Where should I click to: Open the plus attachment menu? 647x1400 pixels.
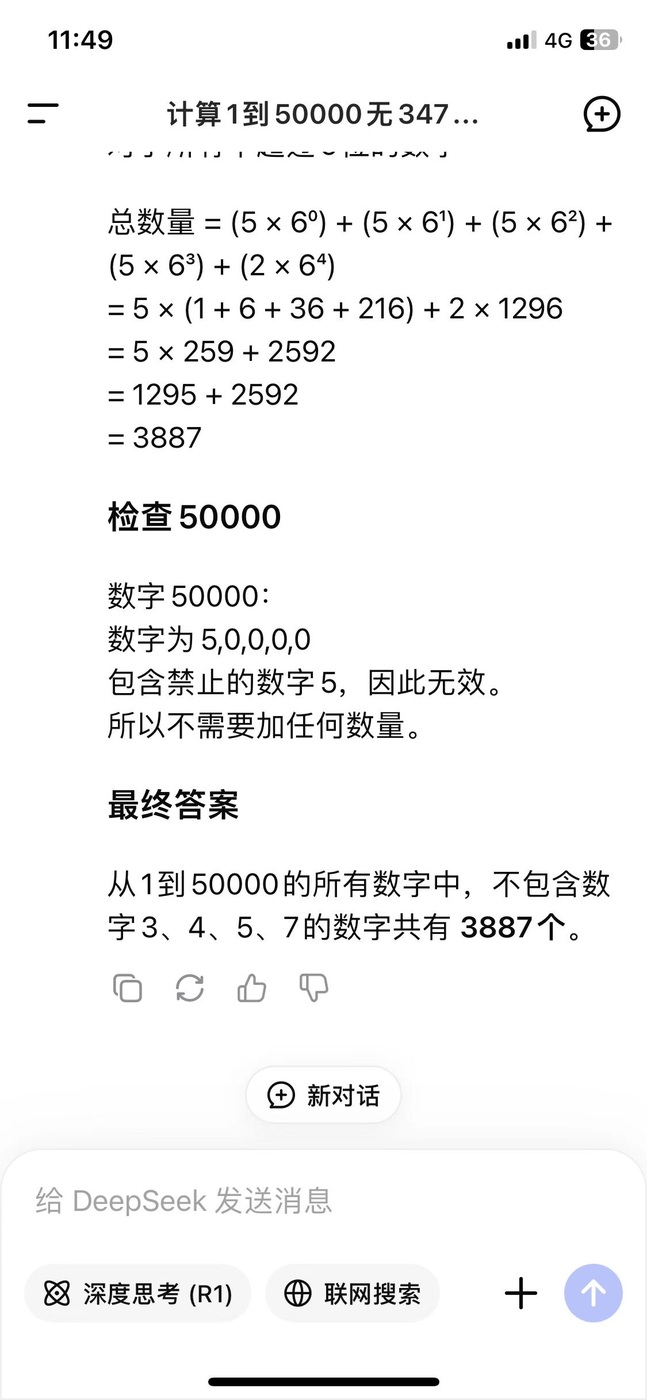pyautogui.click(x=521, y=1293)
